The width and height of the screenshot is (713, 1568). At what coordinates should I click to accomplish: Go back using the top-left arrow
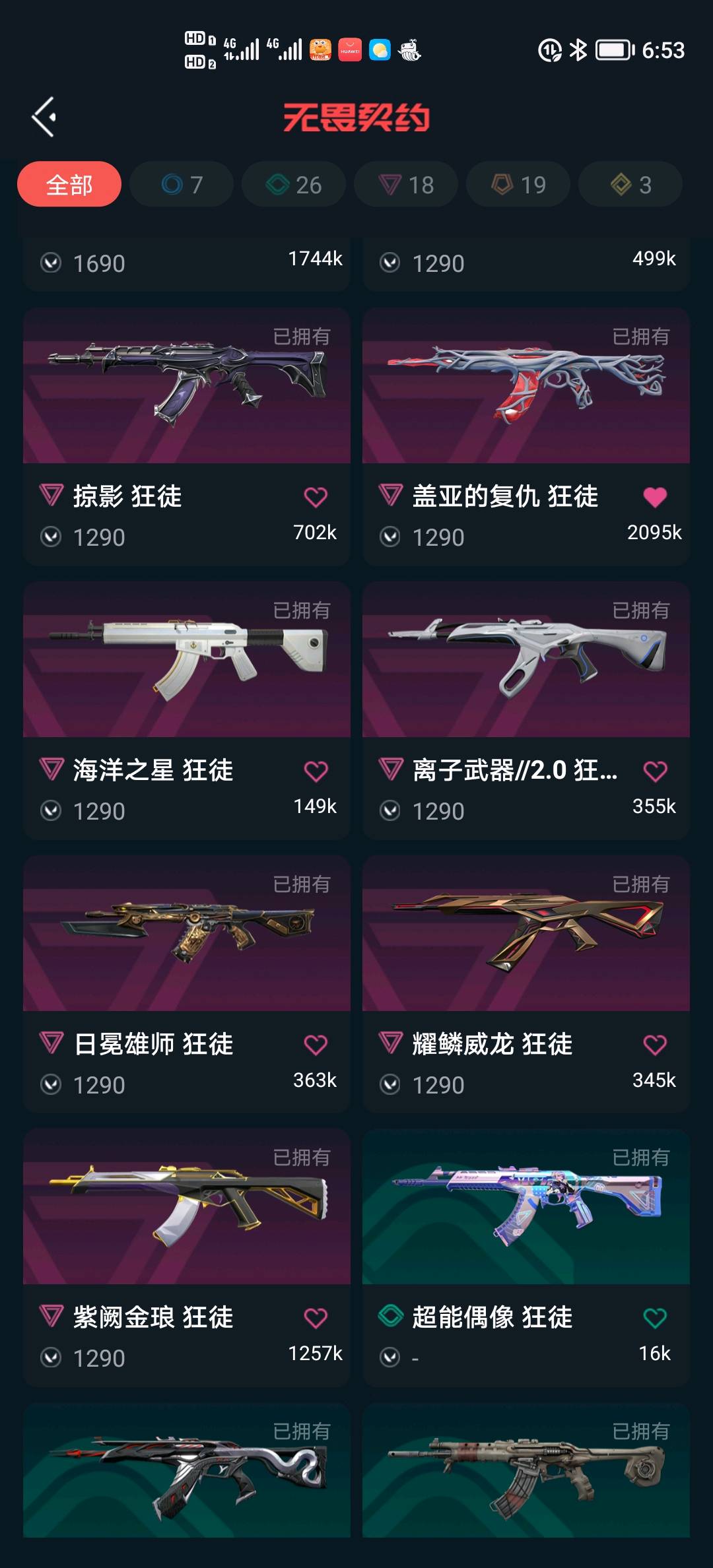[44, 117]
